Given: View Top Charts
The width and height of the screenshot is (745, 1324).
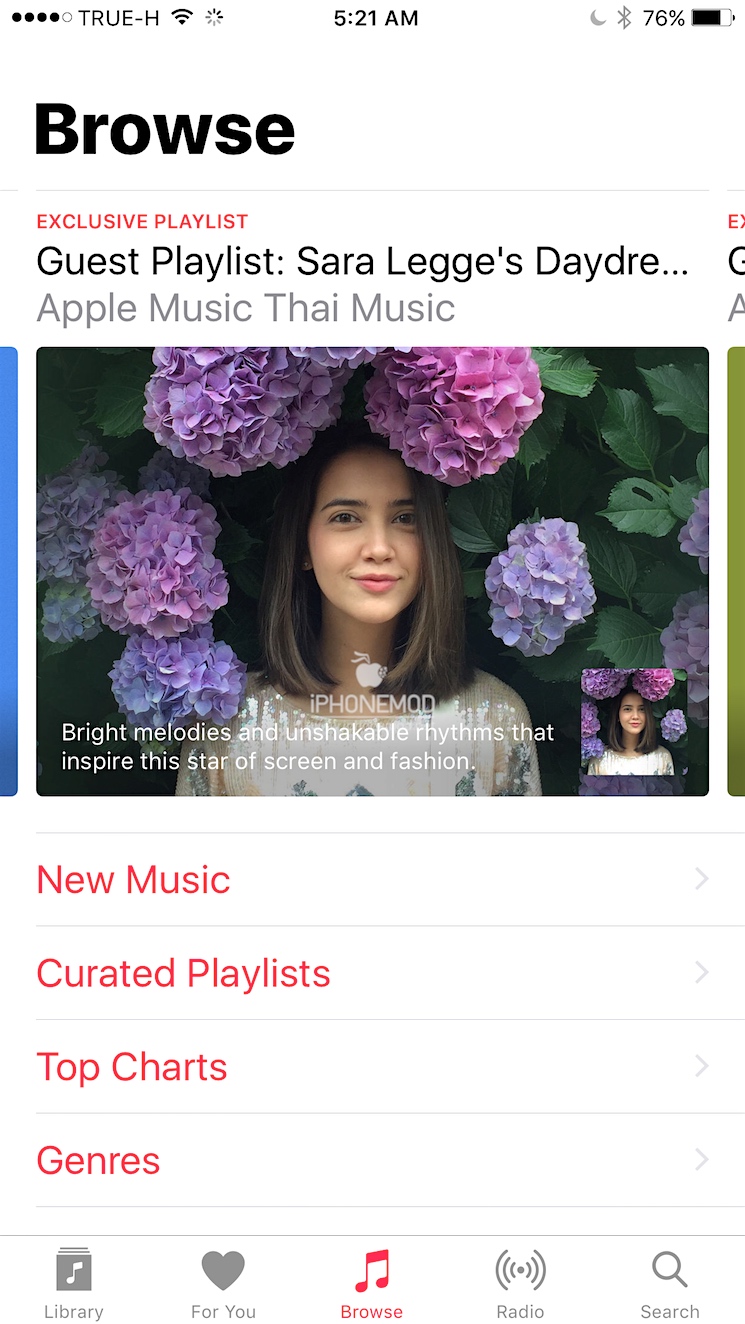Looking at the screenshot, I should pyautogui.click(x=372, y=1067).
